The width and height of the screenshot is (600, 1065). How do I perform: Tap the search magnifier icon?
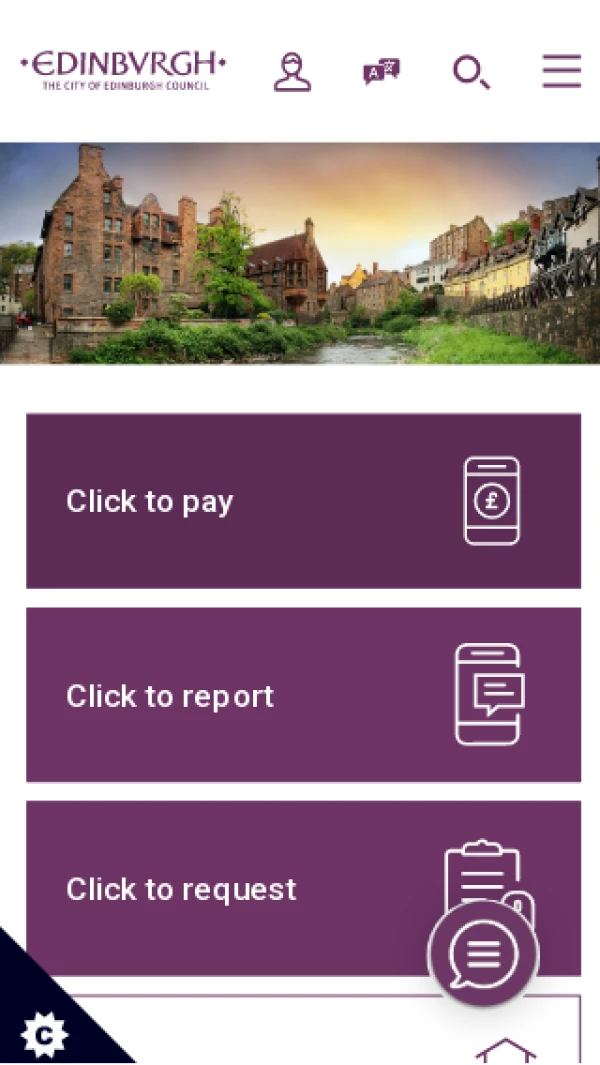[471, 71]
